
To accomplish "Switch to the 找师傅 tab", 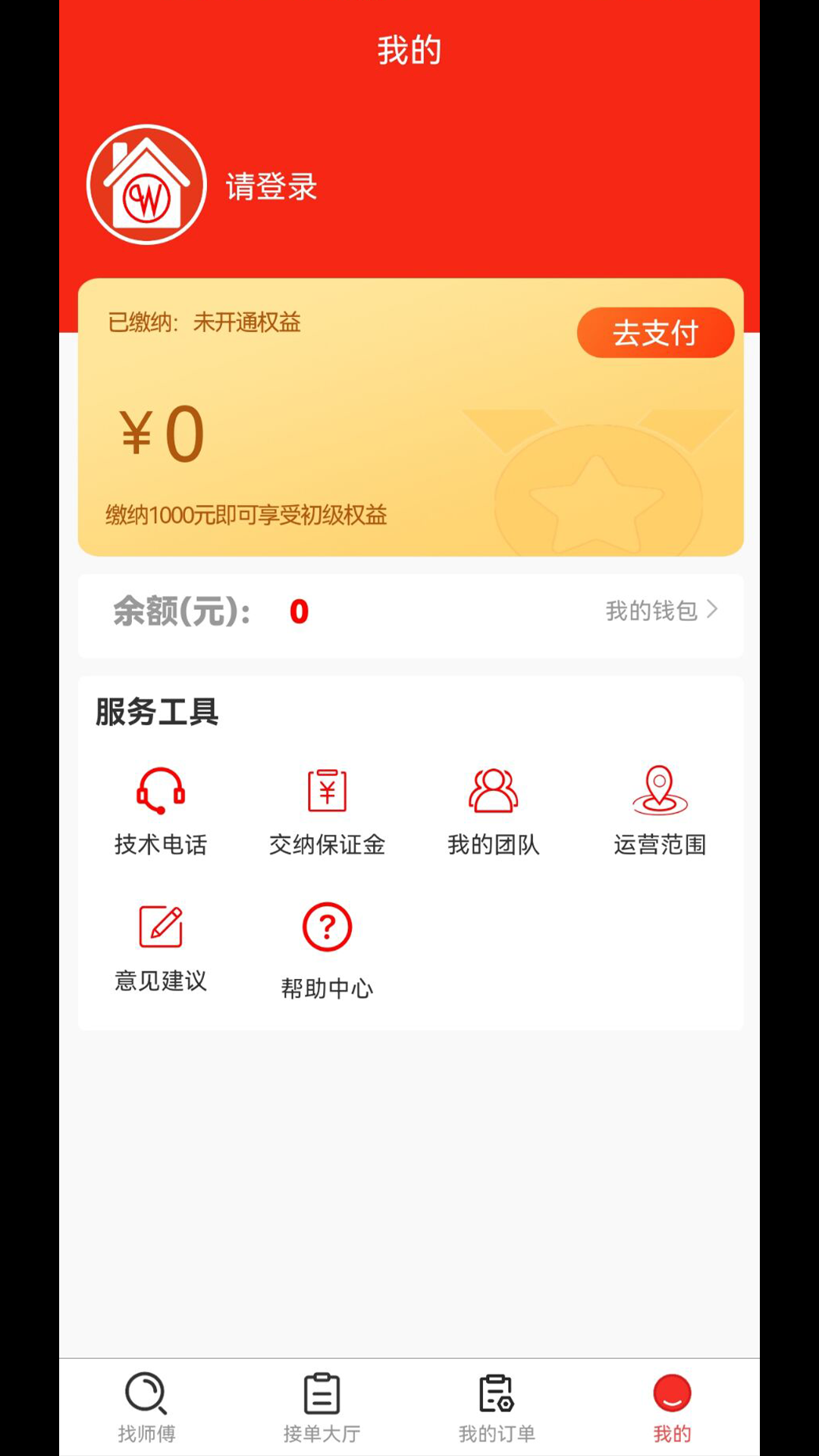I will tap(146, 1408).
